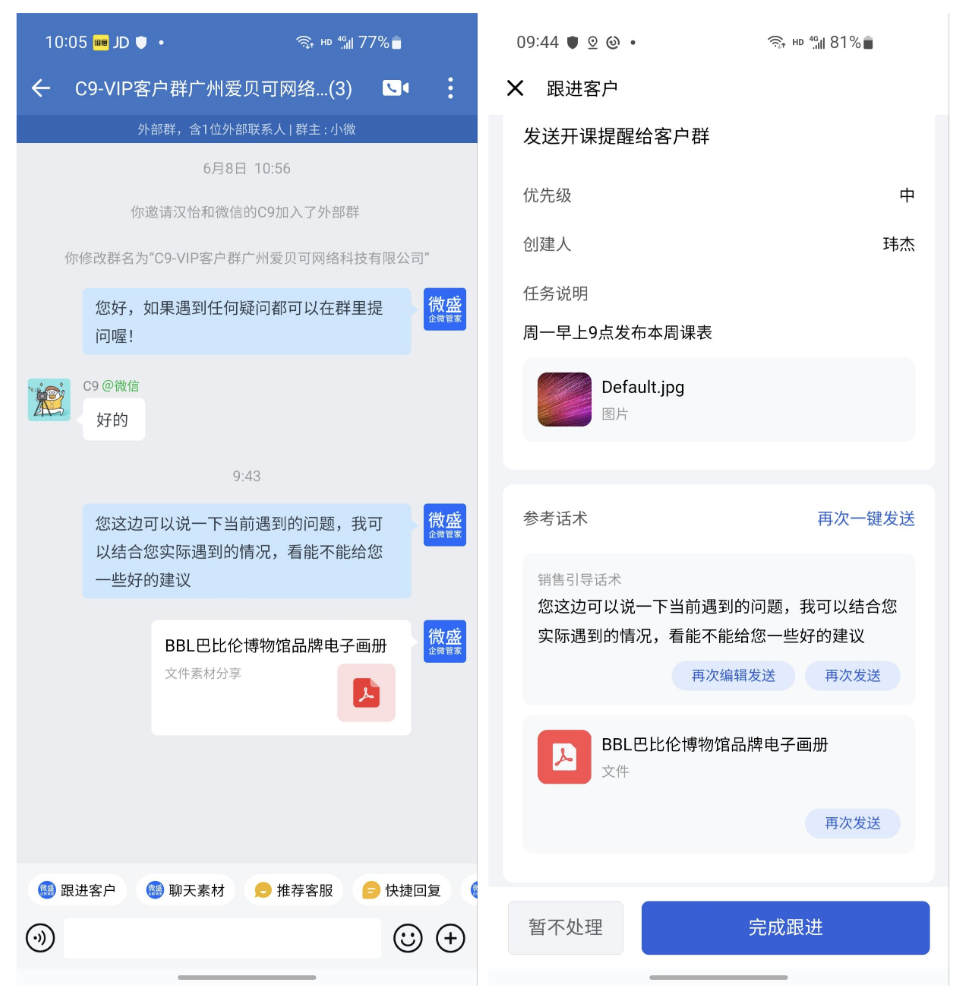The height and width of the screenshot is (1002, 958).
Task: Open the 快捷回复 chip
Action: [401, 890]
